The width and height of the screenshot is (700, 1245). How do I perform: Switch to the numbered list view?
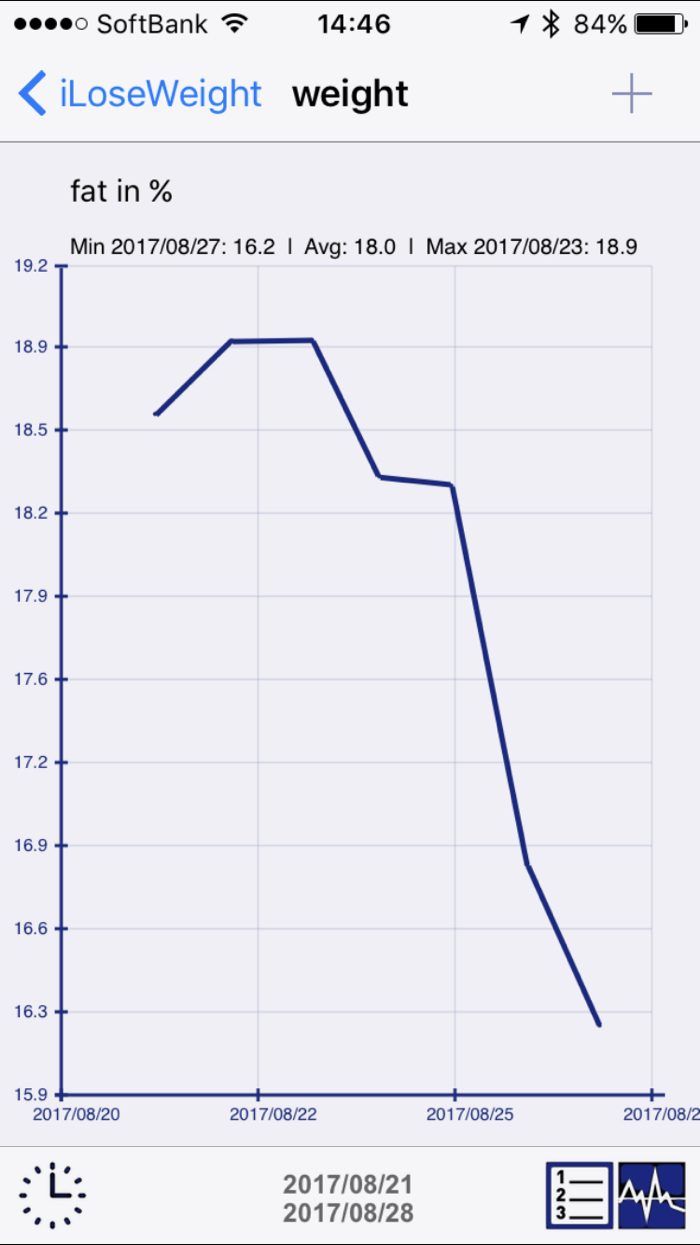pos(579,1195)
